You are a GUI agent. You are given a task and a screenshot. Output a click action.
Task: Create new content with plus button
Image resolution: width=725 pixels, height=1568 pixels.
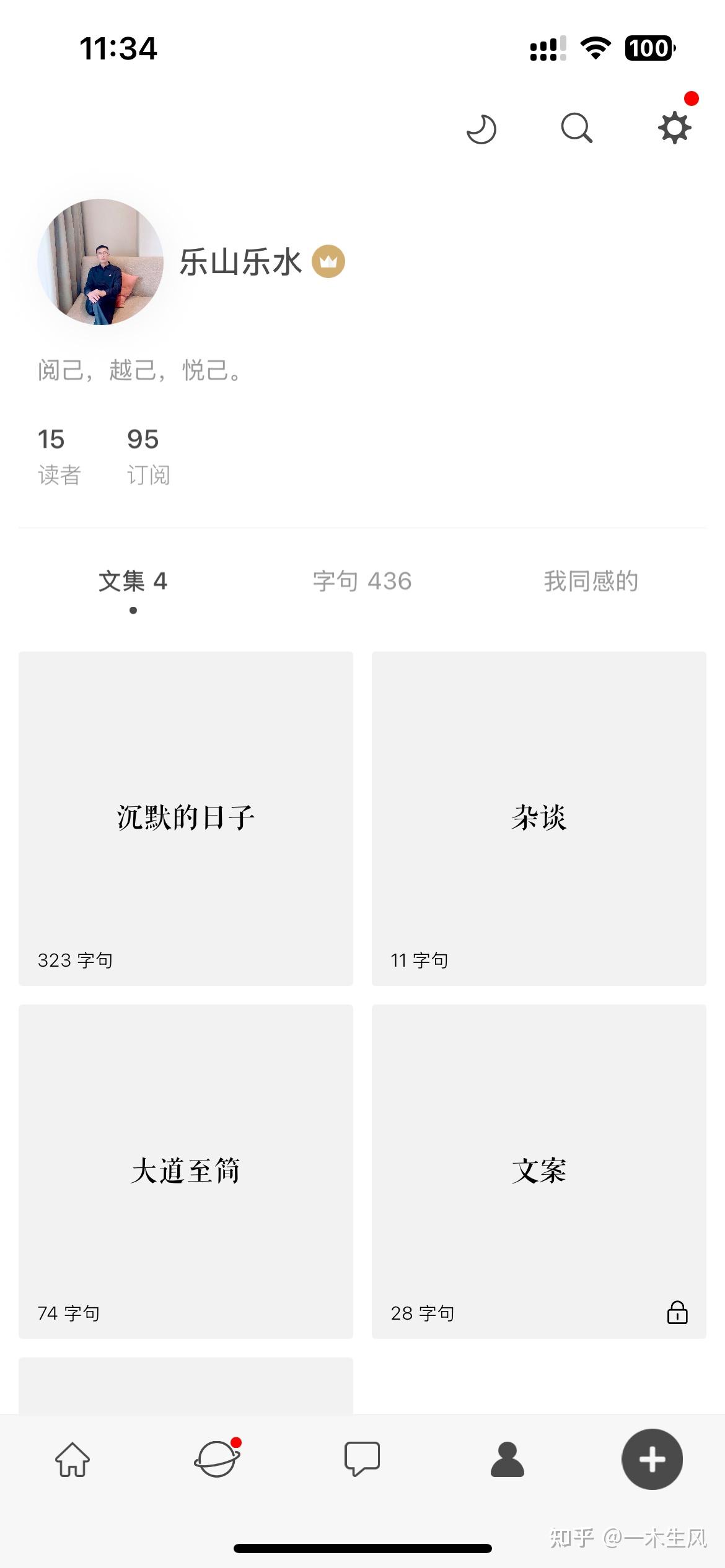[652, 1460]
